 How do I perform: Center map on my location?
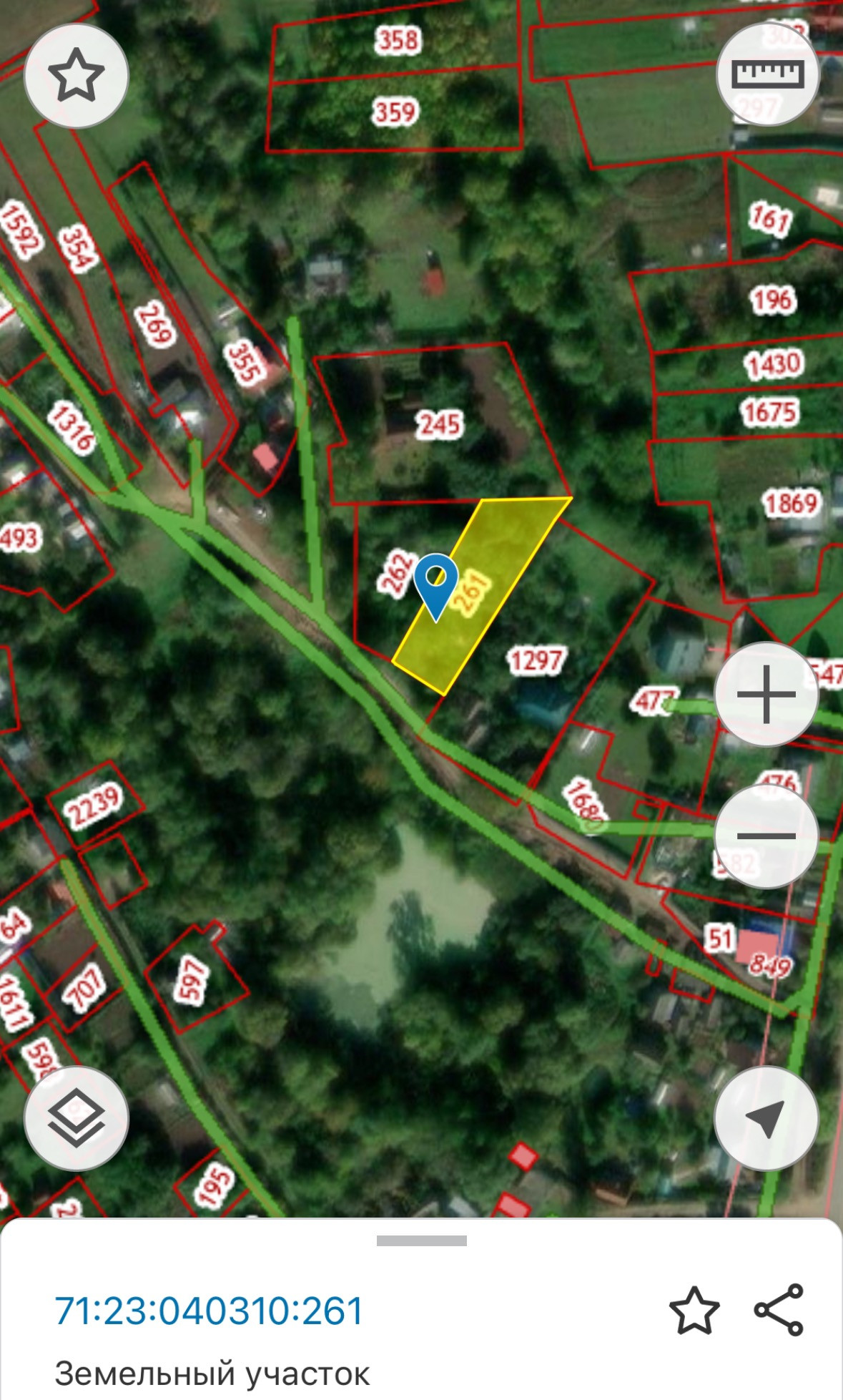pos(766,1118)
